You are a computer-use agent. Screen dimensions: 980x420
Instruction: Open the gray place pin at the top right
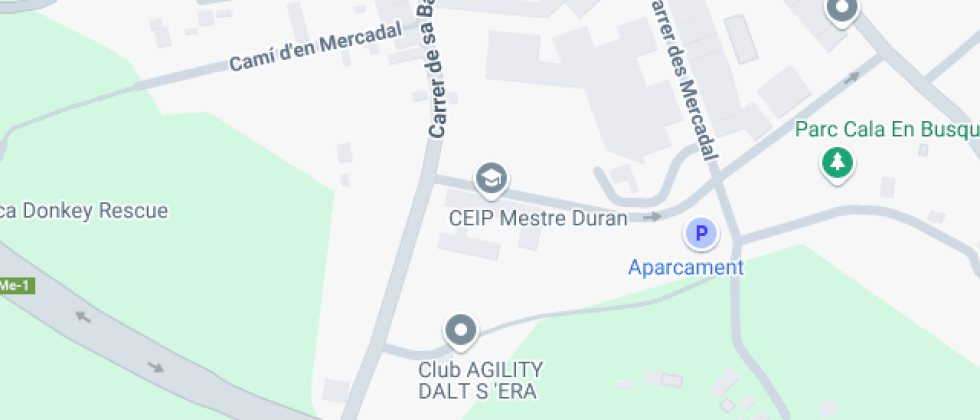pyautogui.click(x=842, y=9)
